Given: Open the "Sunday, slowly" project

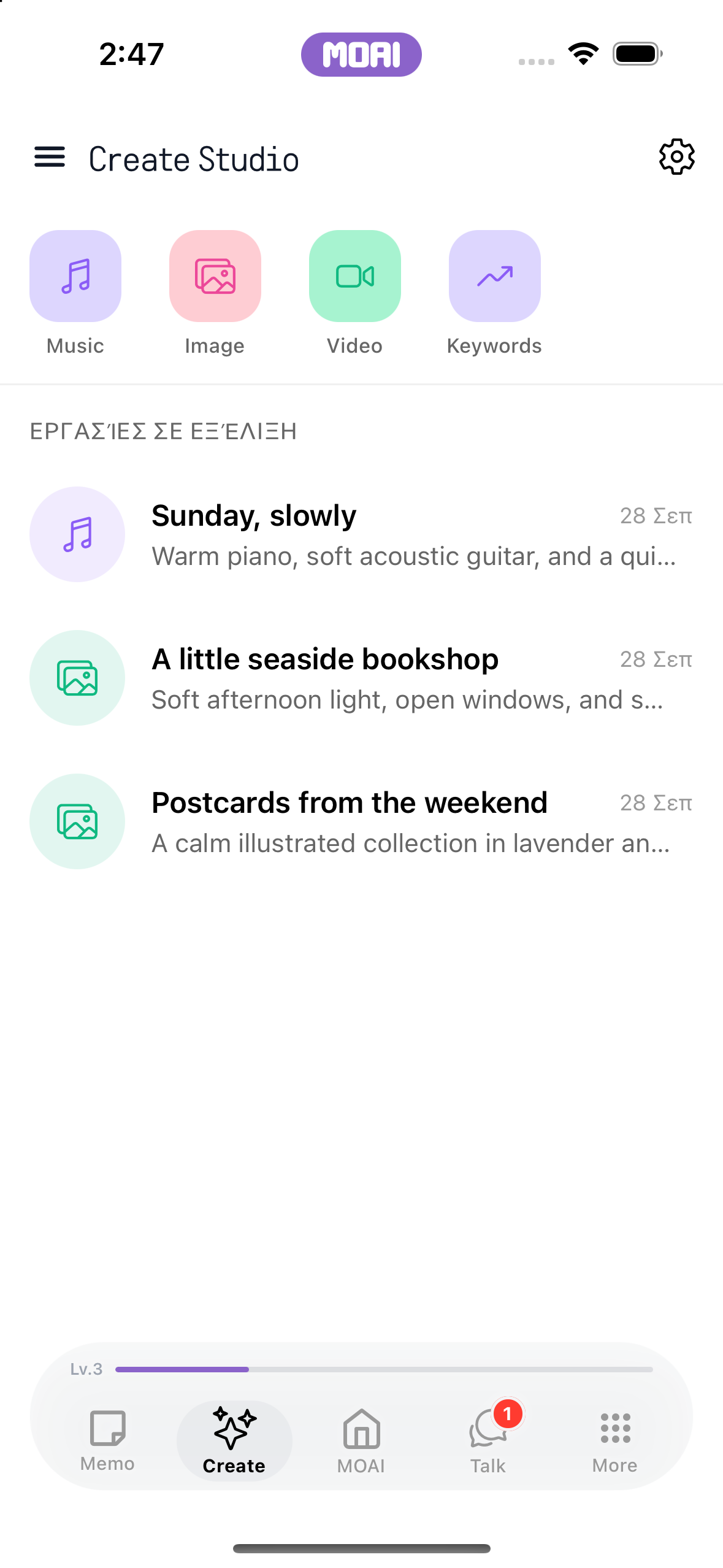Looking at the screenshot, I should [361, 534].
